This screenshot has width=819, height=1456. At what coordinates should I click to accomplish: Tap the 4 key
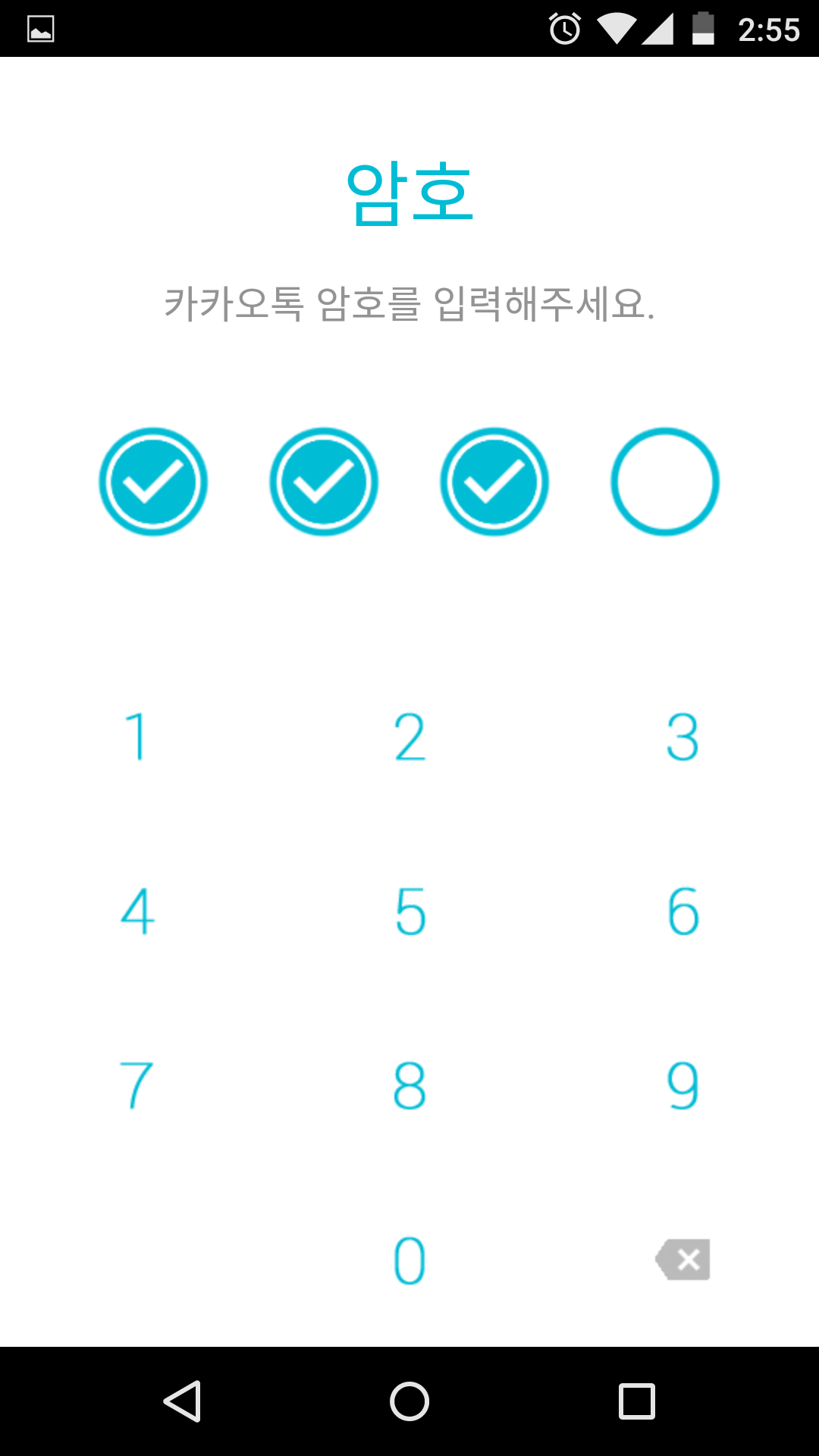click(136, 911)
